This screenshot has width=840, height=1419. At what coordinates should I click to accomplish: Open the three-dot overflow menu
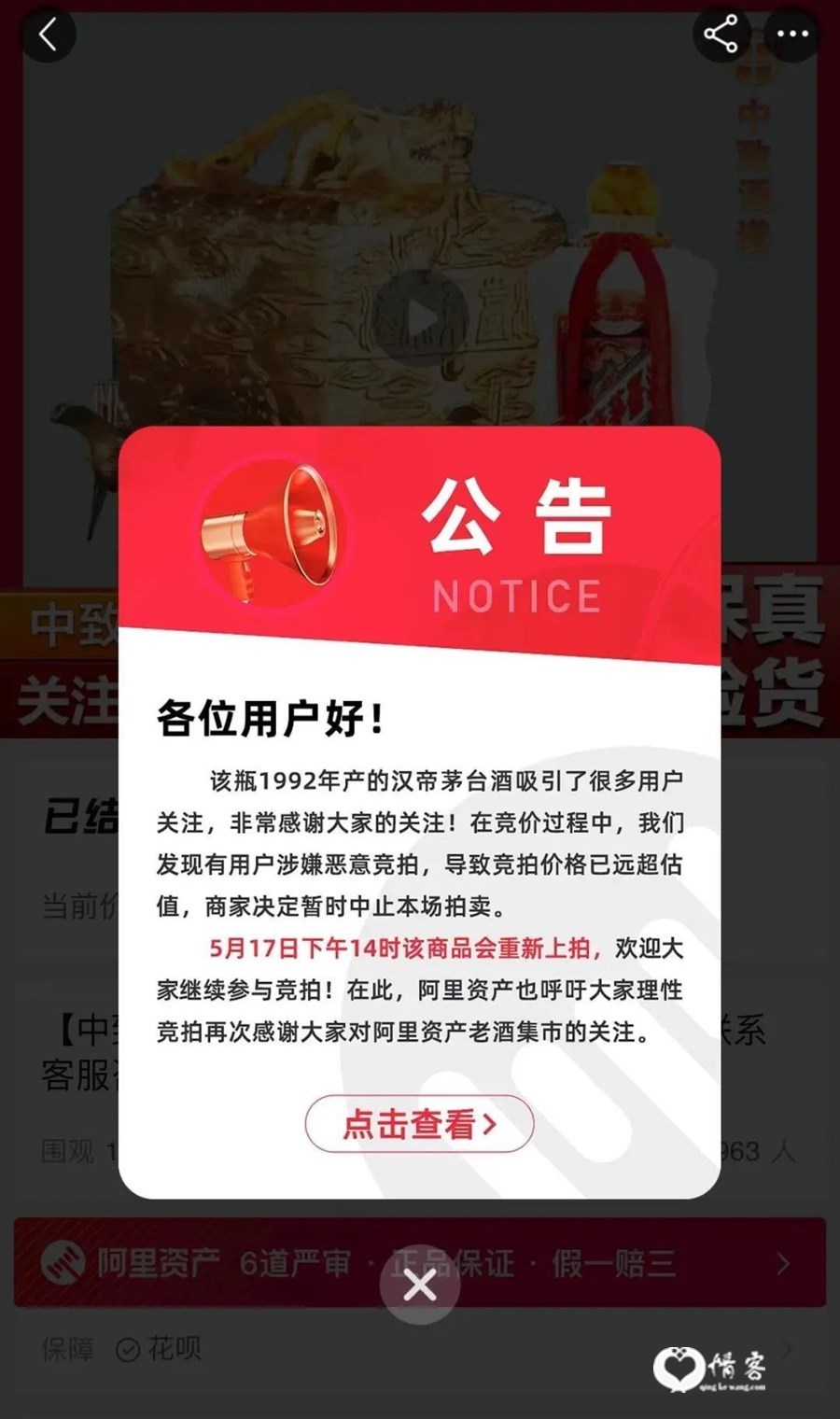[792, 35]
